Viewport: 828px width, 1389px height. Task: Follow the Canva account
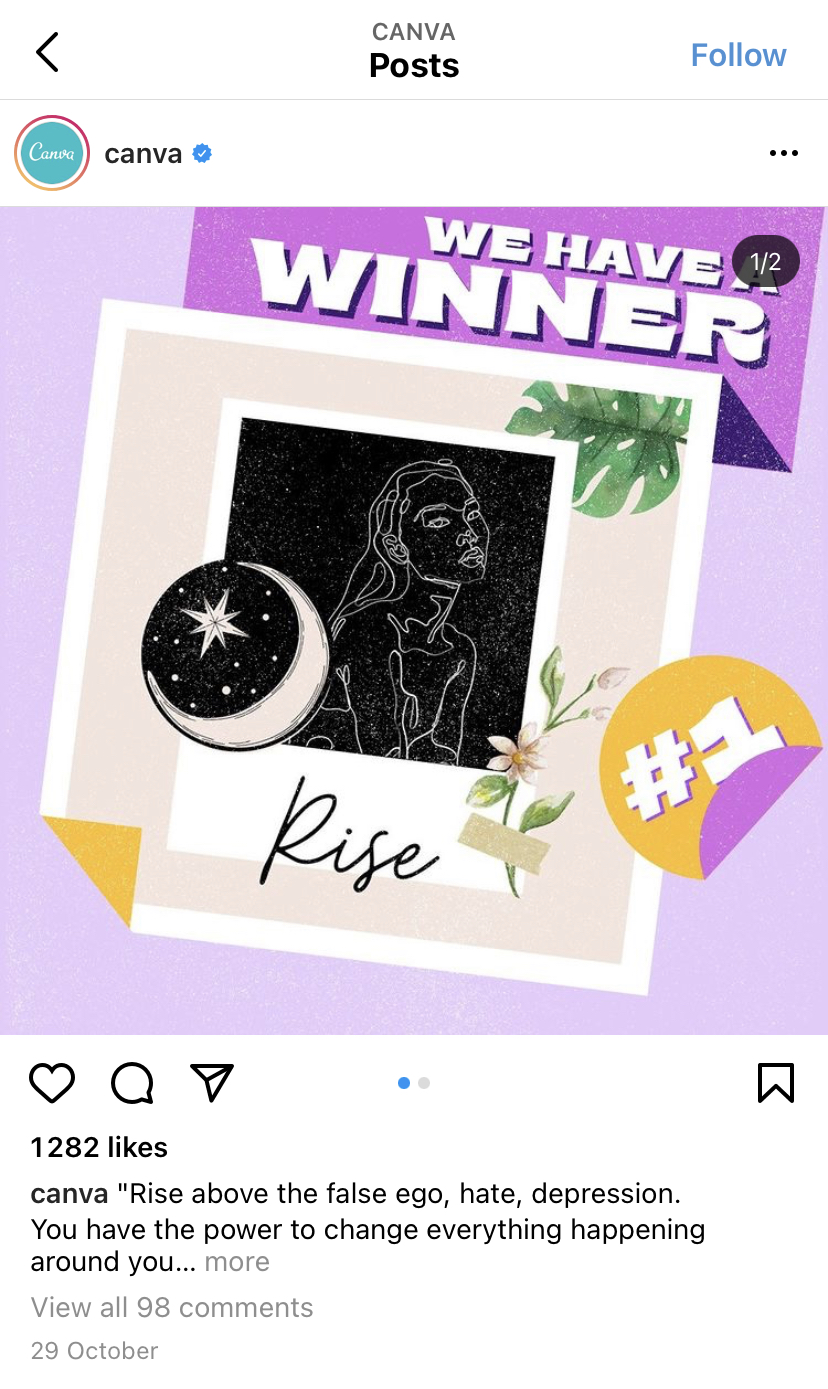[x=738, y=55]
